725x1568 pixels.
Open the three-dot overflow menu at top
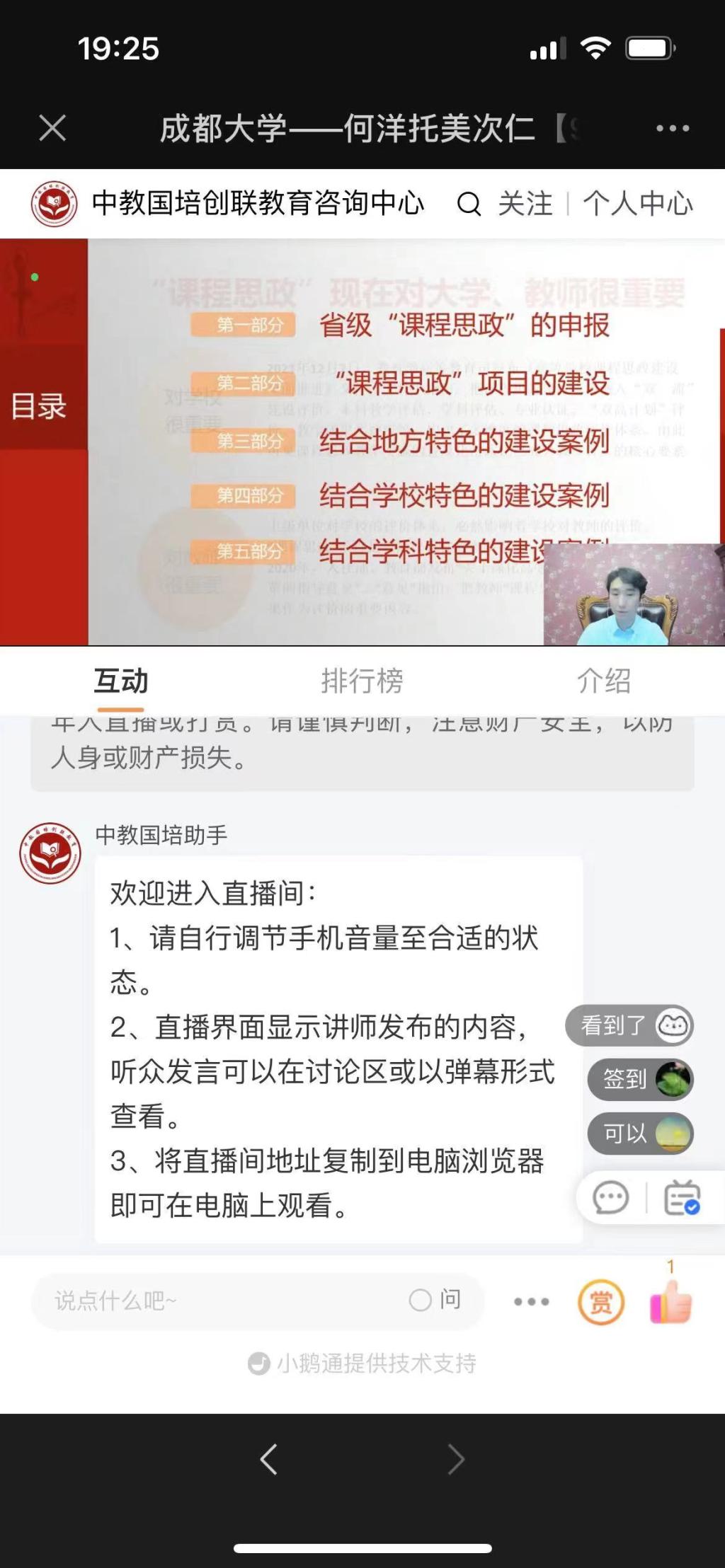[x=672, y=128]
